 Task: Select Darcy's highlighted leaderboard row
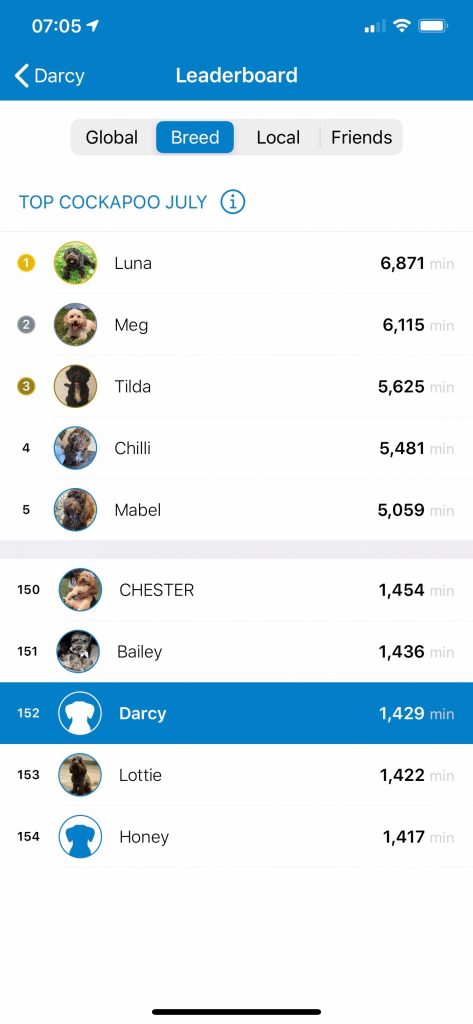coord(236,713)
